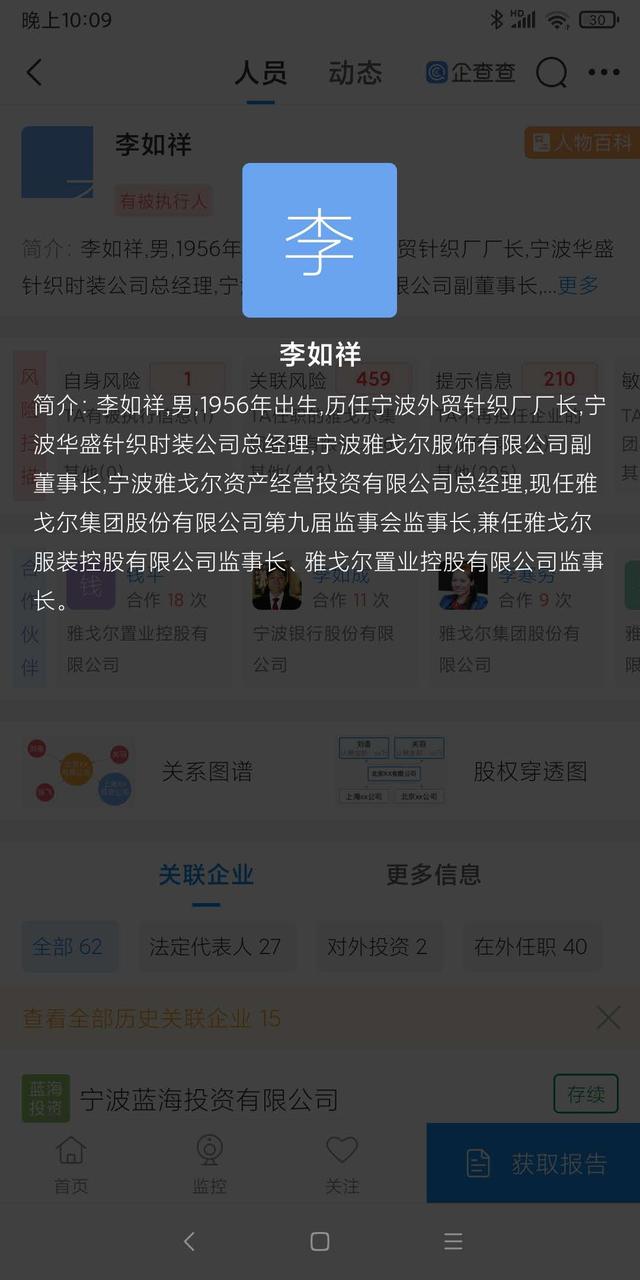640x1280 pixels.
Task: Switch to the 动态 tab
Action: (355, 72)
